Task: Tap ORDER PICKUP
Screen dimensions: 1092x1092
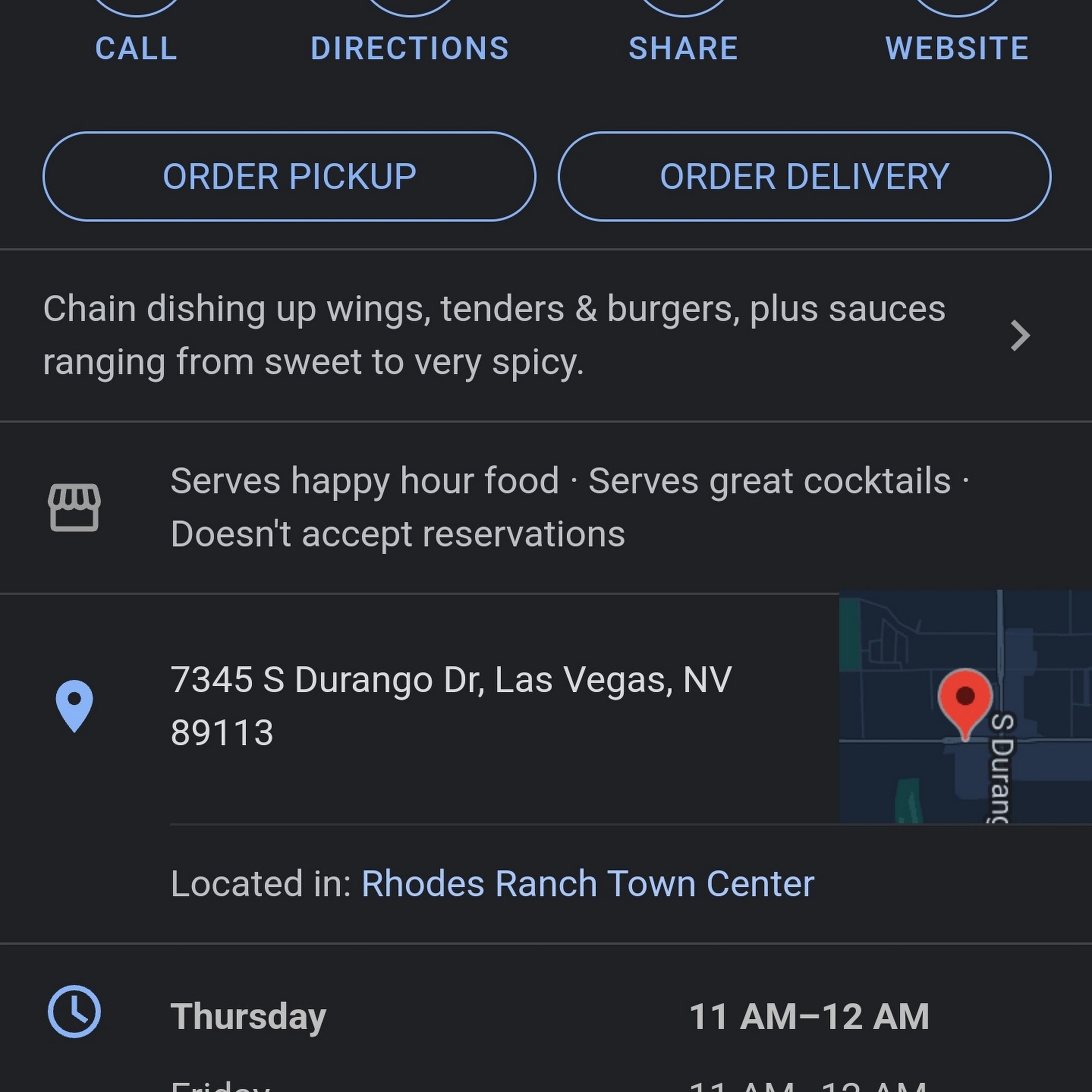Action: 289,176
